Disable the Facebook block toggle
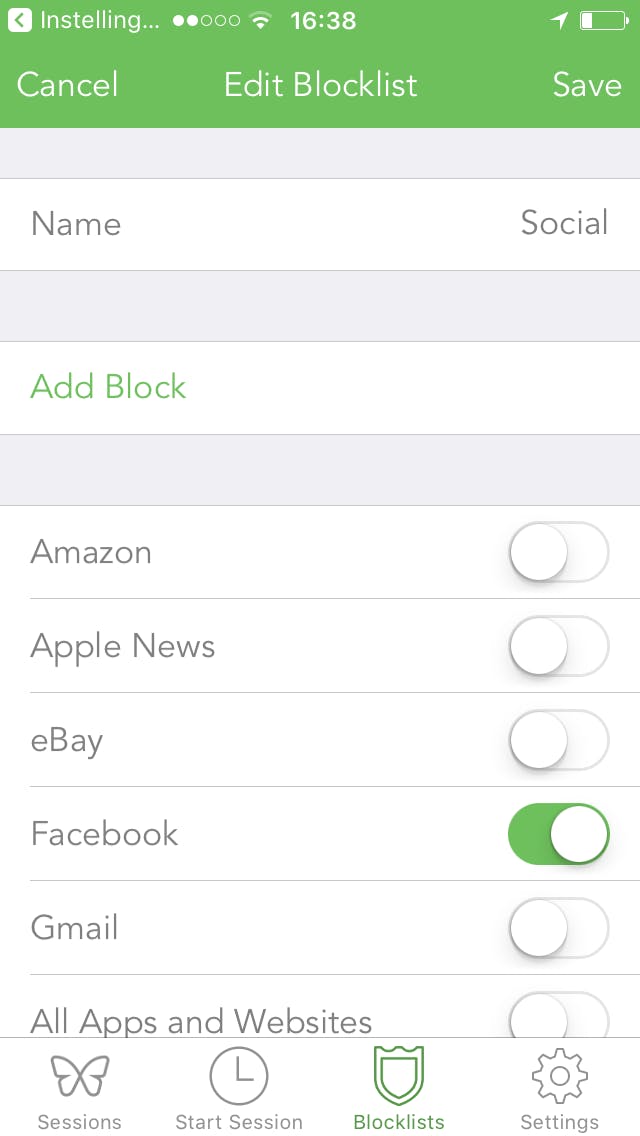The image size is (640, 1136). coord(558,834)
